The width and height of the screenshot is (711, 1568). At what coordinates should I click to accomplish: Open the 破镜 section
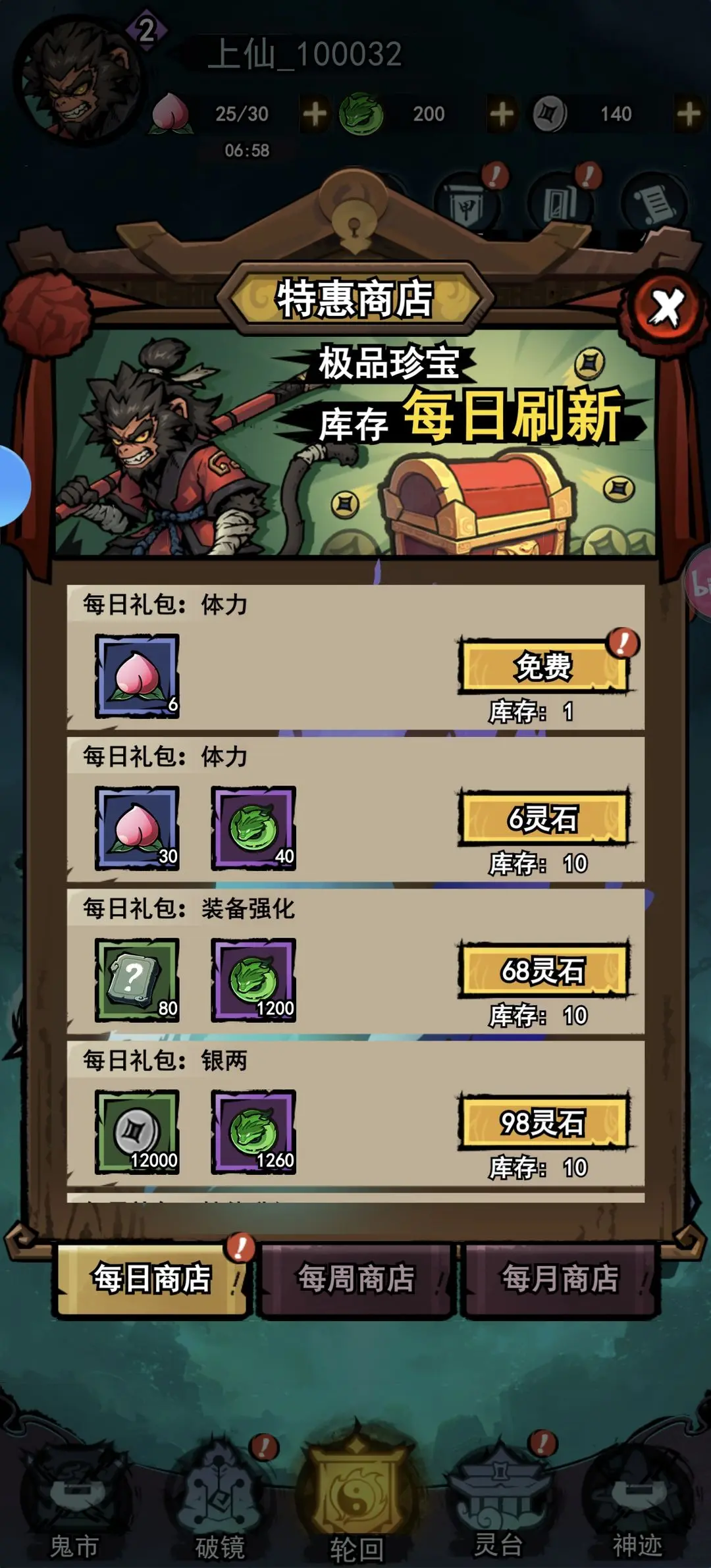pyautogui.click(x=220, y=1507)
